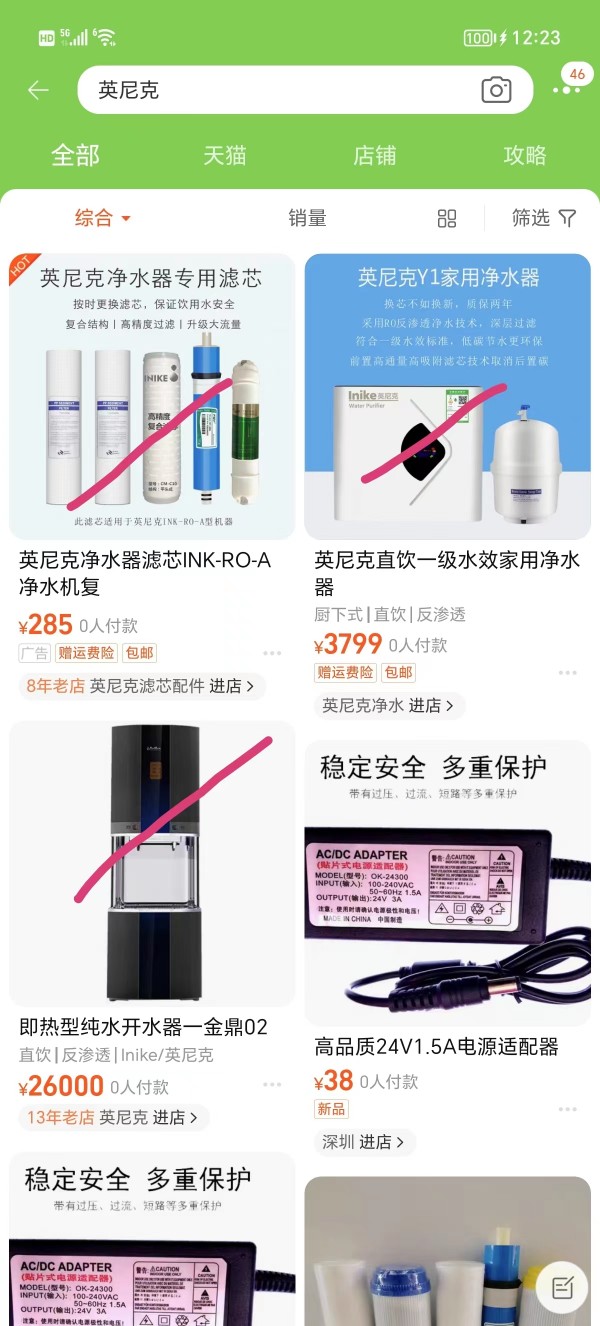Open 英尼克净水器滤芯INK-RO-A product
This screenshot has width=600, height=1326.
(x=145, y=573)
